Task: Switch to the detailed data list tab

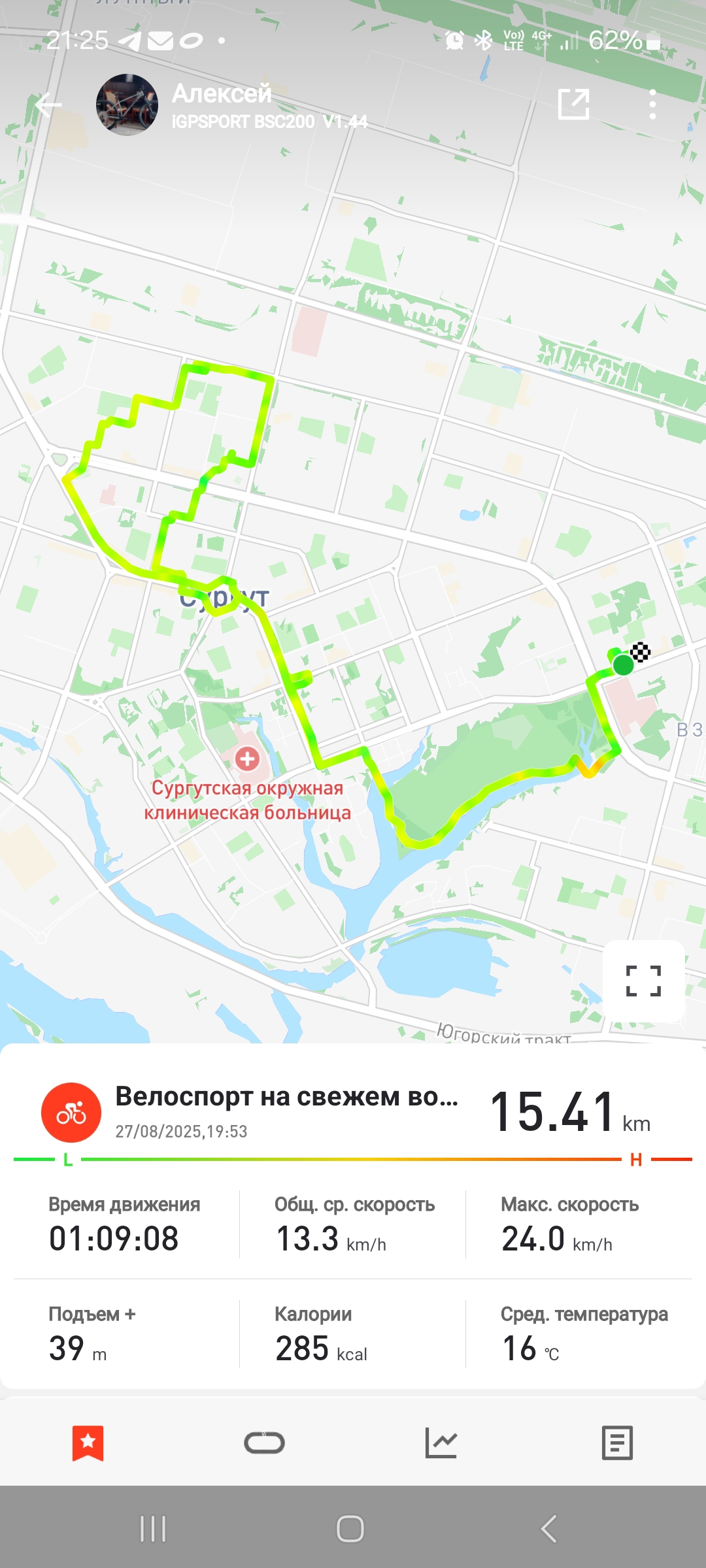Action: 617,1443
